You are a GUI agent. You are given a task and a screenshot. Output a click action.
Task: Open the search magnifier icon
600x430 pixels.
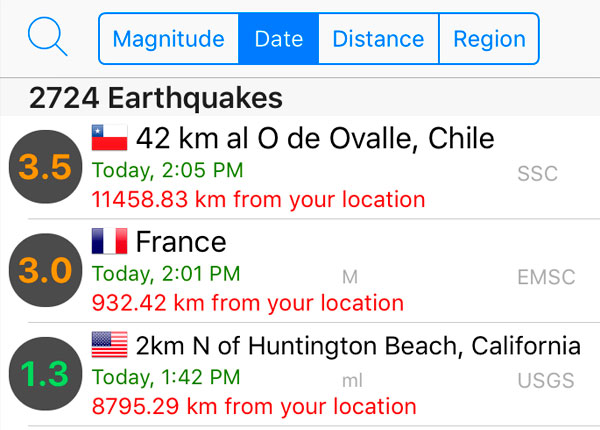tap(47, 38)
